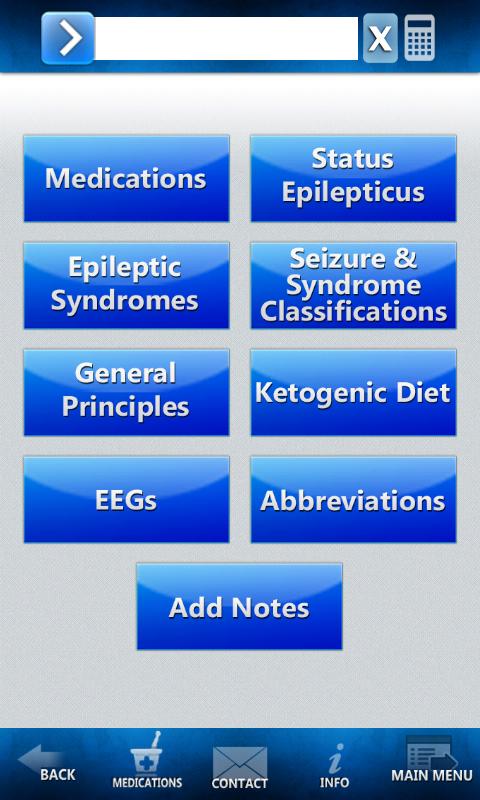Open the Medications button in the grid
This screenshot has width=480, height=800.
[x=127, y=179]
